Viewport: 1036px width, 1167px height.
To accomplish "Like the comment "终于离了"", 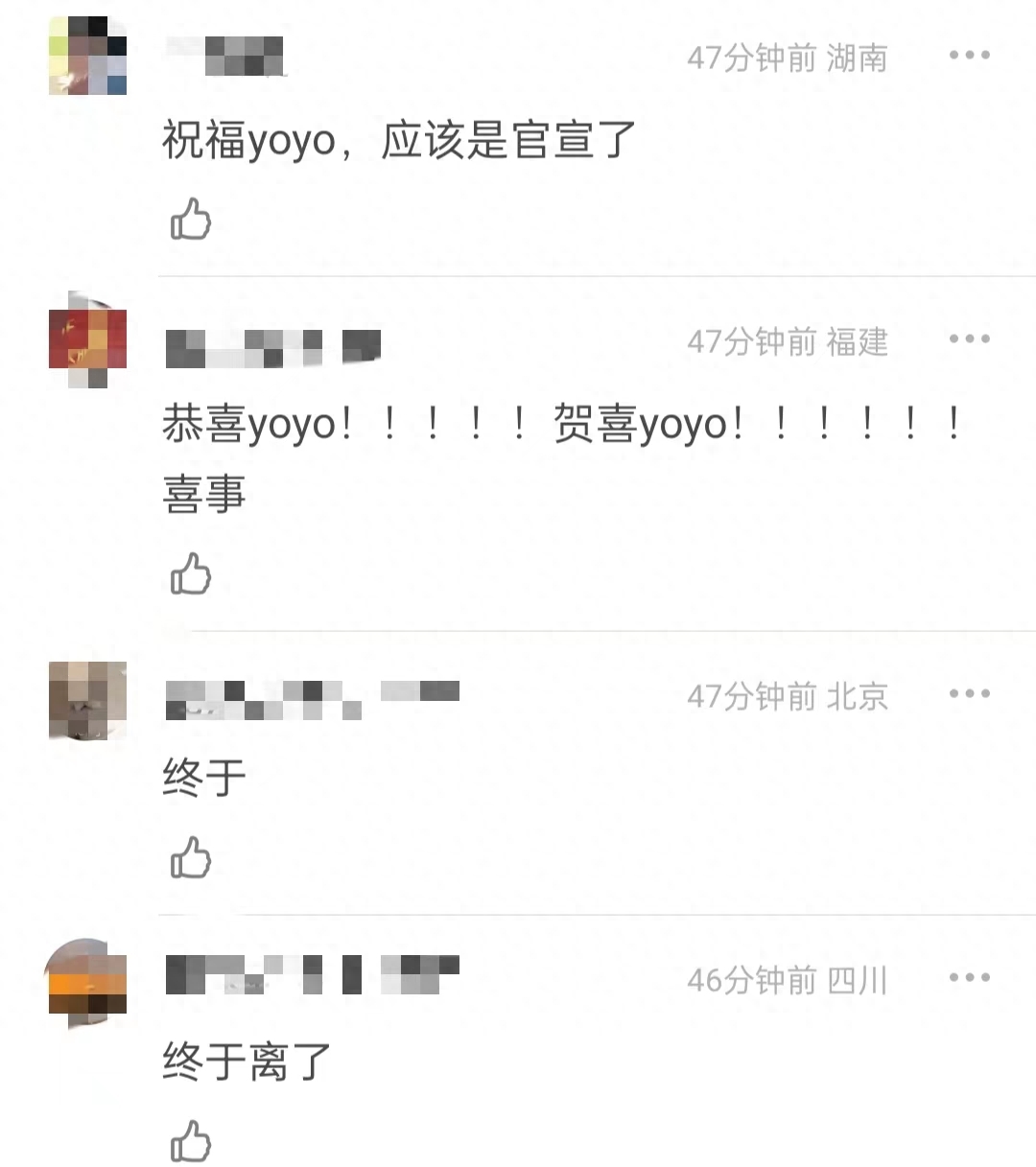I will [x=190, y=1141].
